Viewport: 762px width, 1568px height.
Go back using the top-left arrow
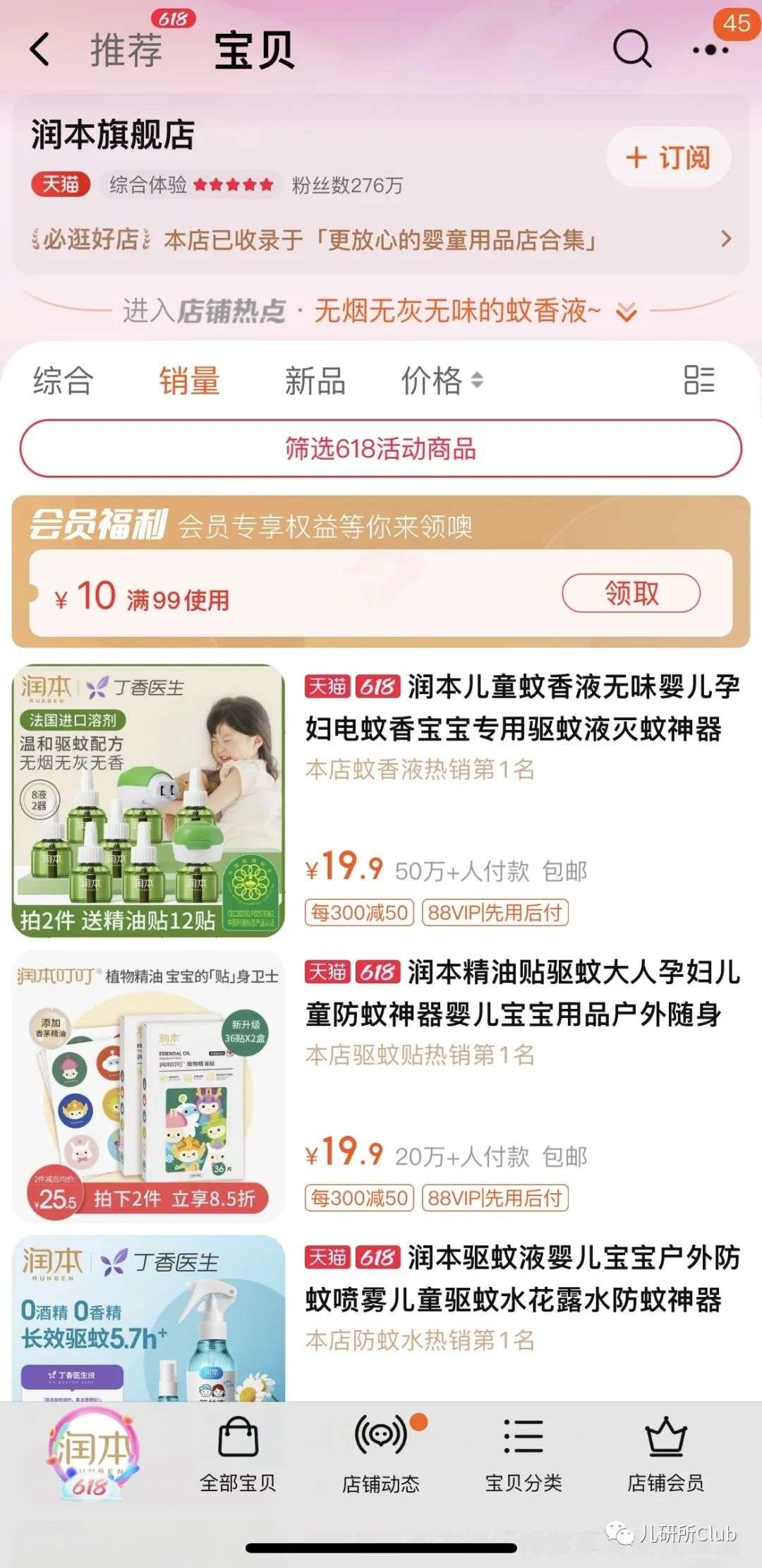click(40, 49)
